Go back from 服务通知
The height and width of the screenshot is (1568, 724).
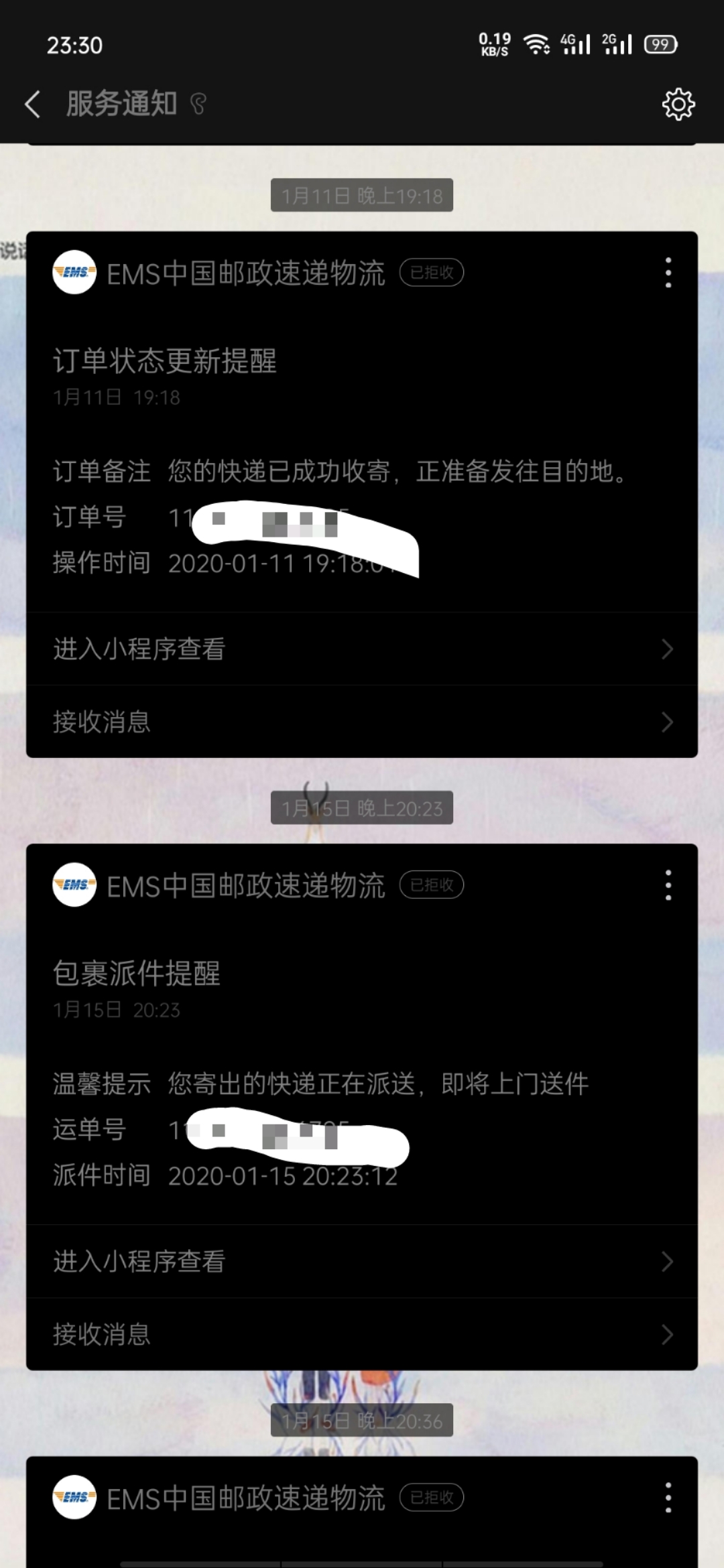coord(32,105)
